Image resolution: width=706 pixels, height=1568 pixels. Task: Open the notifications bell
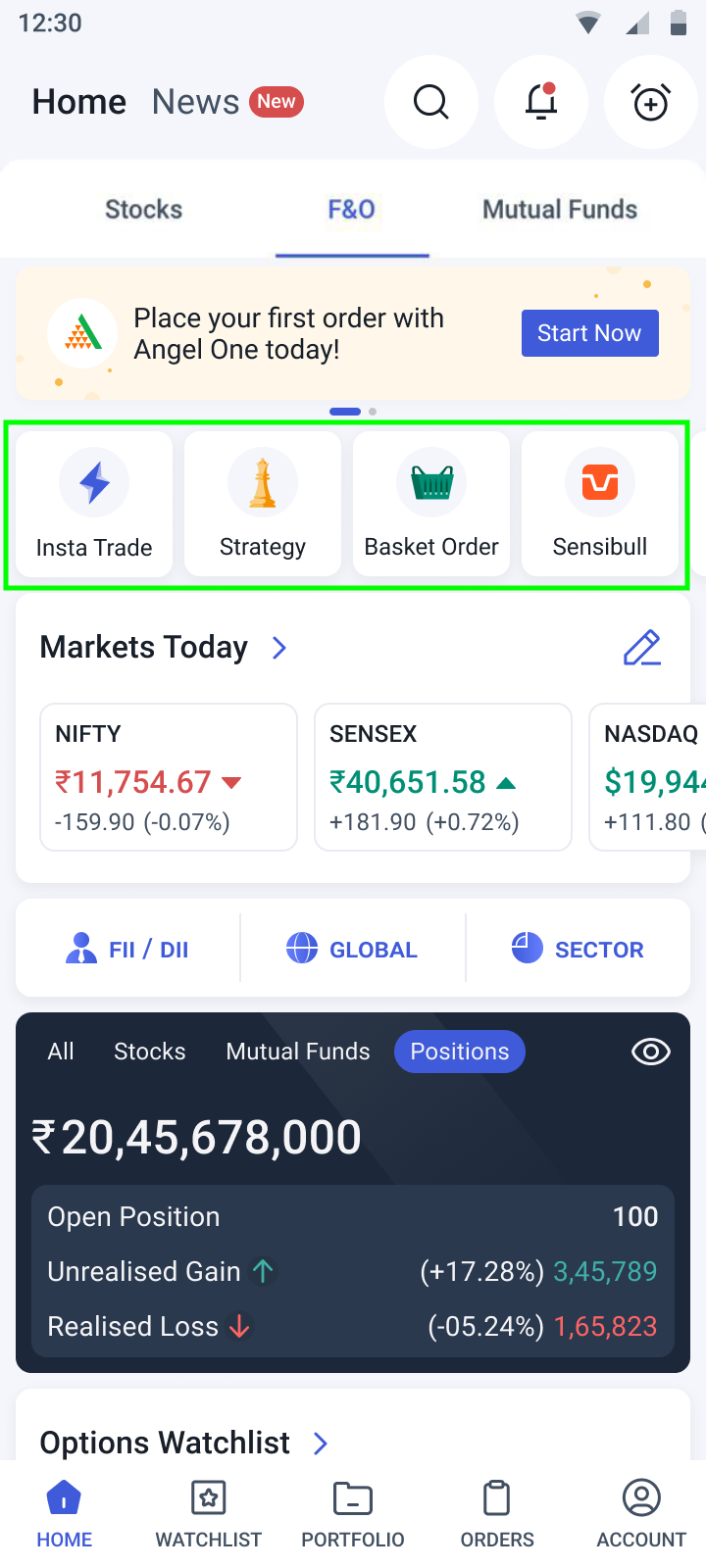tap(541, 102)
